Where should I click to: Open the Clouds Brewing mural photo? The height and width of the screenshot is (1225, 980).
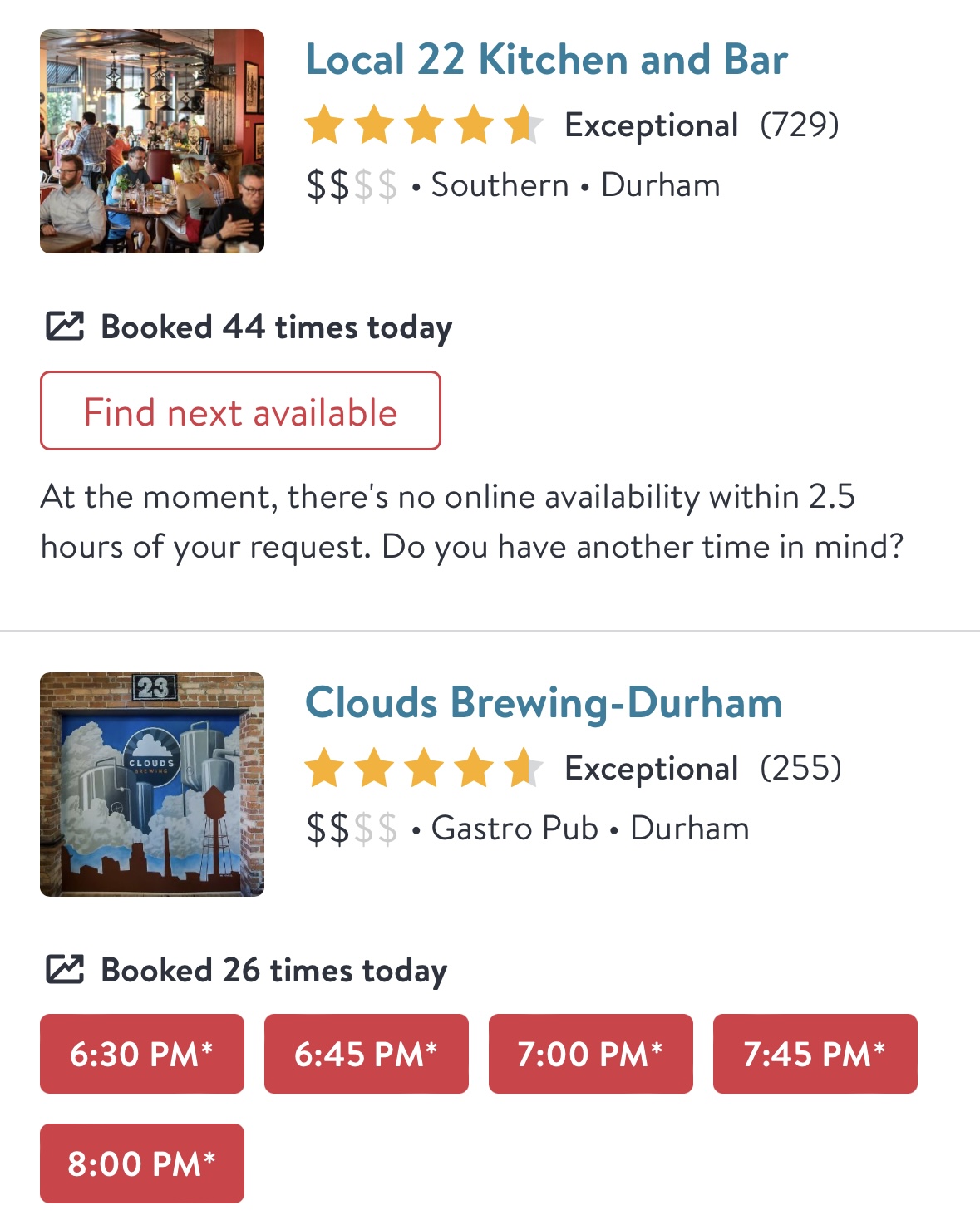coord(152,785)
